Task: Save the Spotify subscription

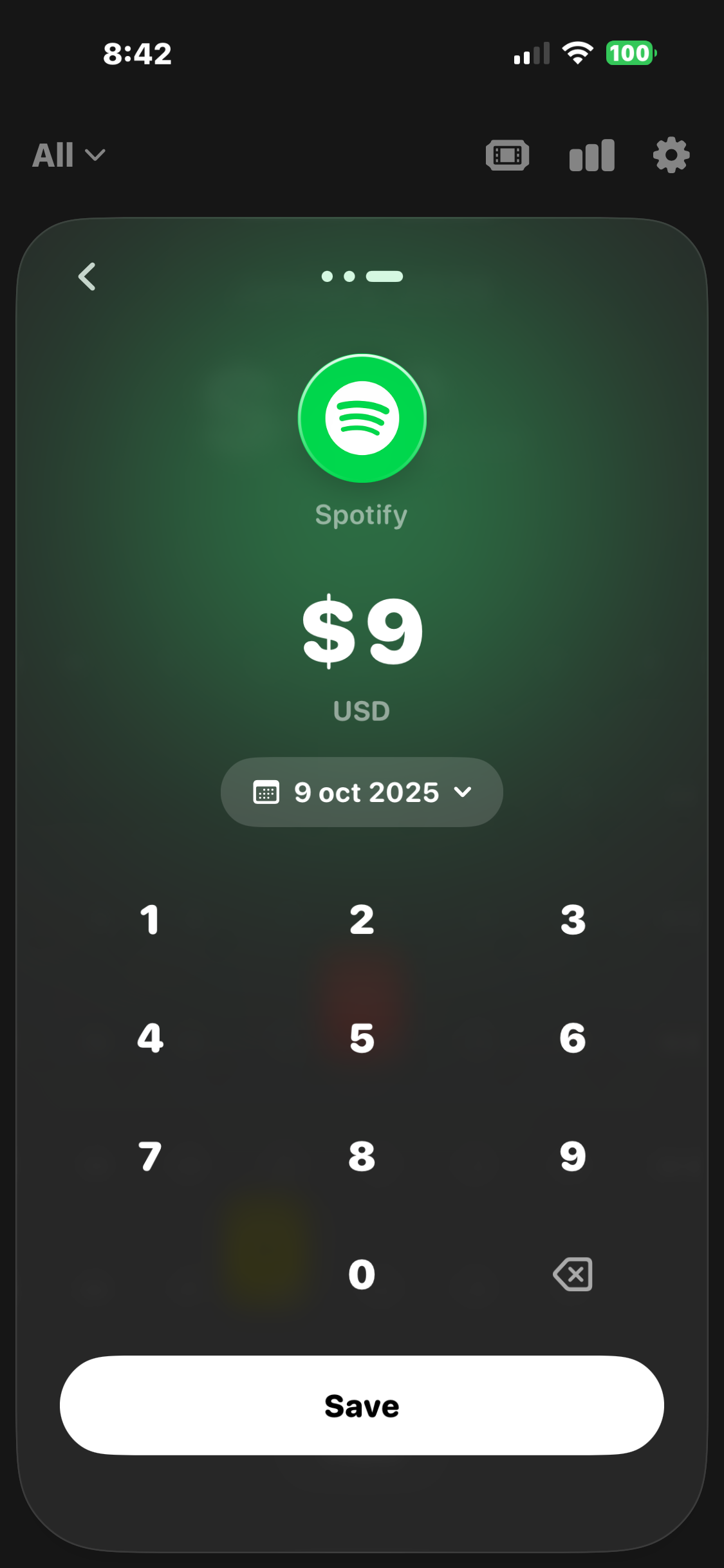Action: (362, 1406)
